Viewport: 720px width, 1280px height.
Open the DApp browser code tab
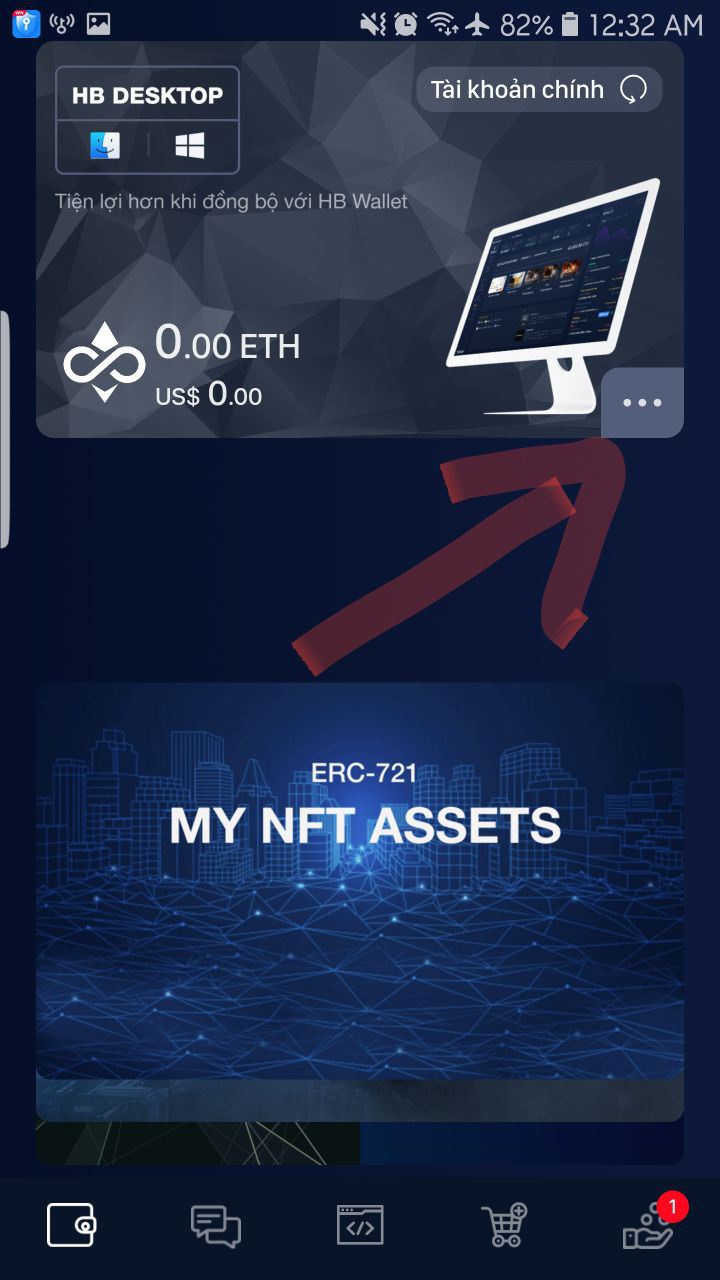coord(360,1225)
